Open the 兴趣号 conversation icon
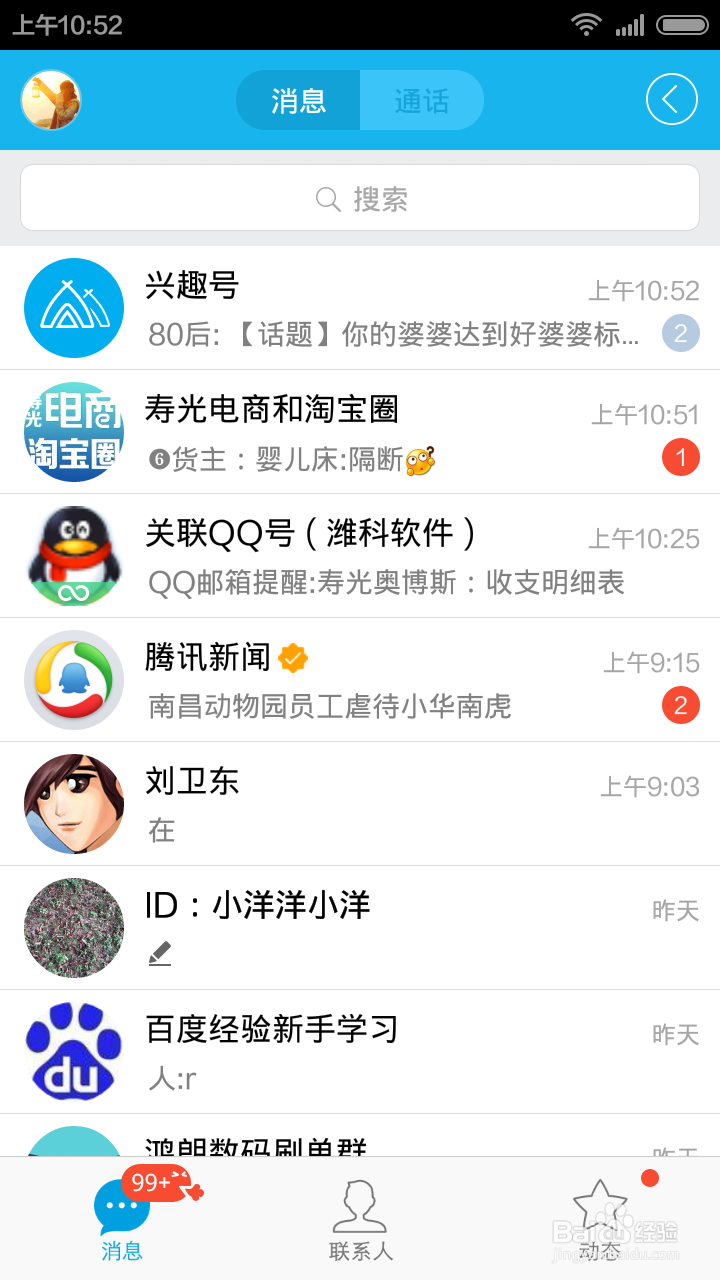This screenshot has width=720, height=1280. pyautogui.click(x=73, y=308)
